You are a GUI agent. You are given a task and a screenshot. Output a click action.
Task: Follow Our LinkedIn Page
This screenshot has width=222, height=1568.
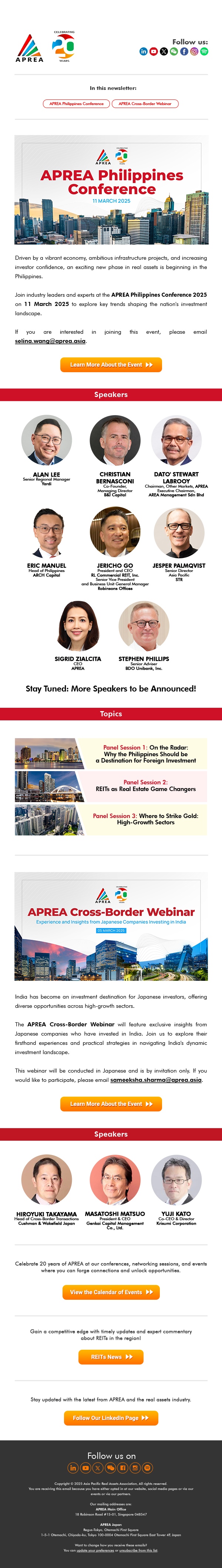[111, 1418]
